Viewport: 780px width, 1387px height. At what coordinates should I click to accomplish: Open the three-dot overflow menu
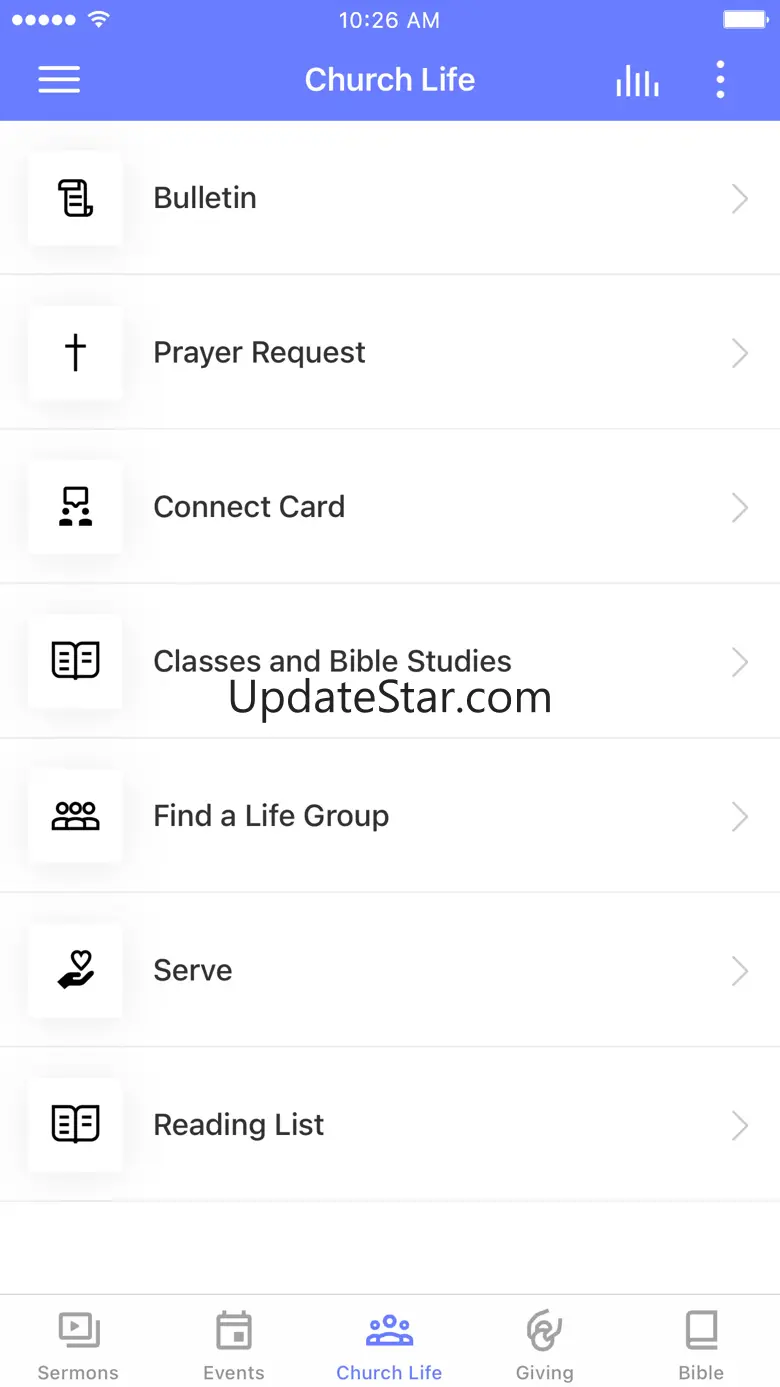point(720,80)
